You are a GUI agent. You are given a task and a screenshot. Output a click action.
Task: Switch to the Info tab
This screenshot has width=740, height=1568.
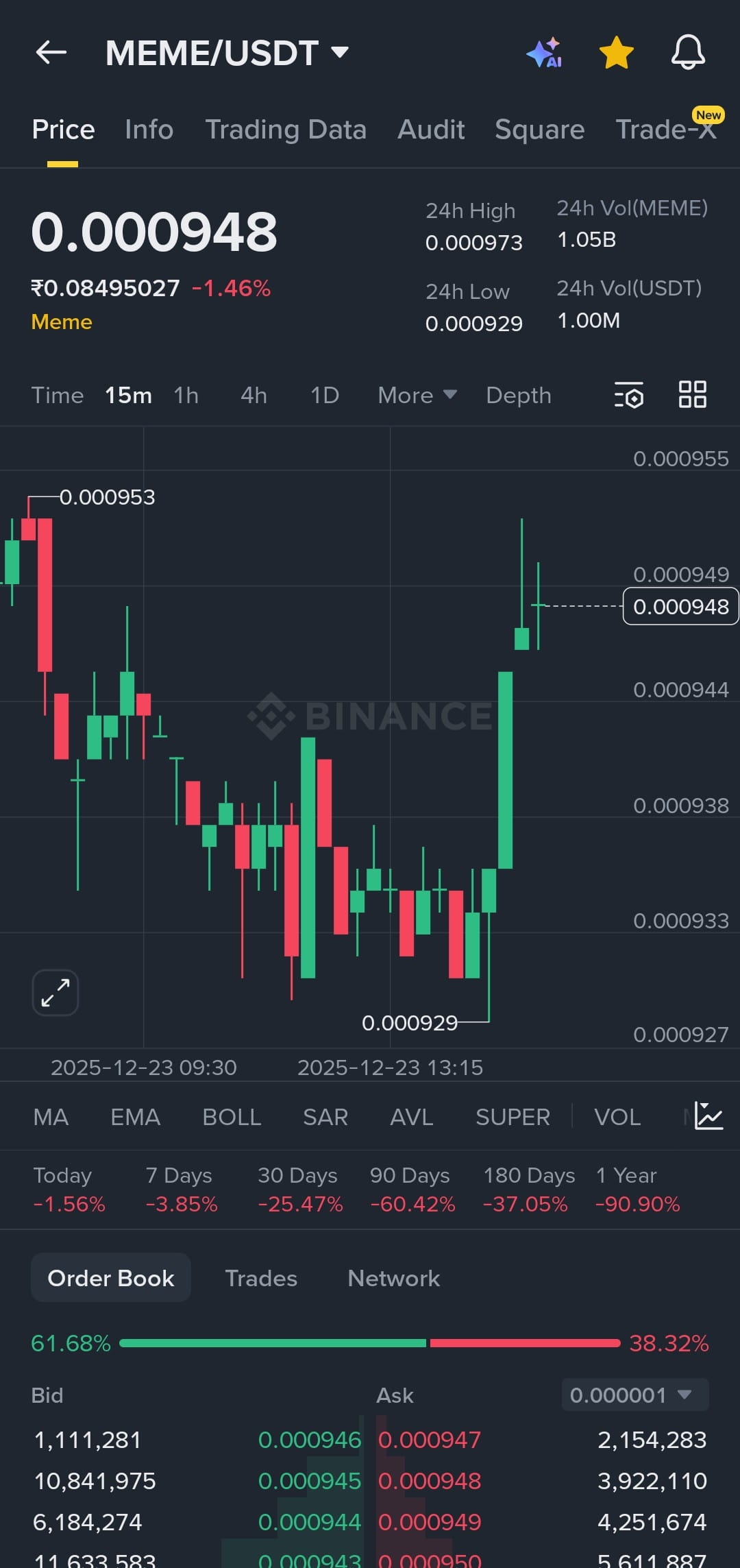tap(149, 130)
